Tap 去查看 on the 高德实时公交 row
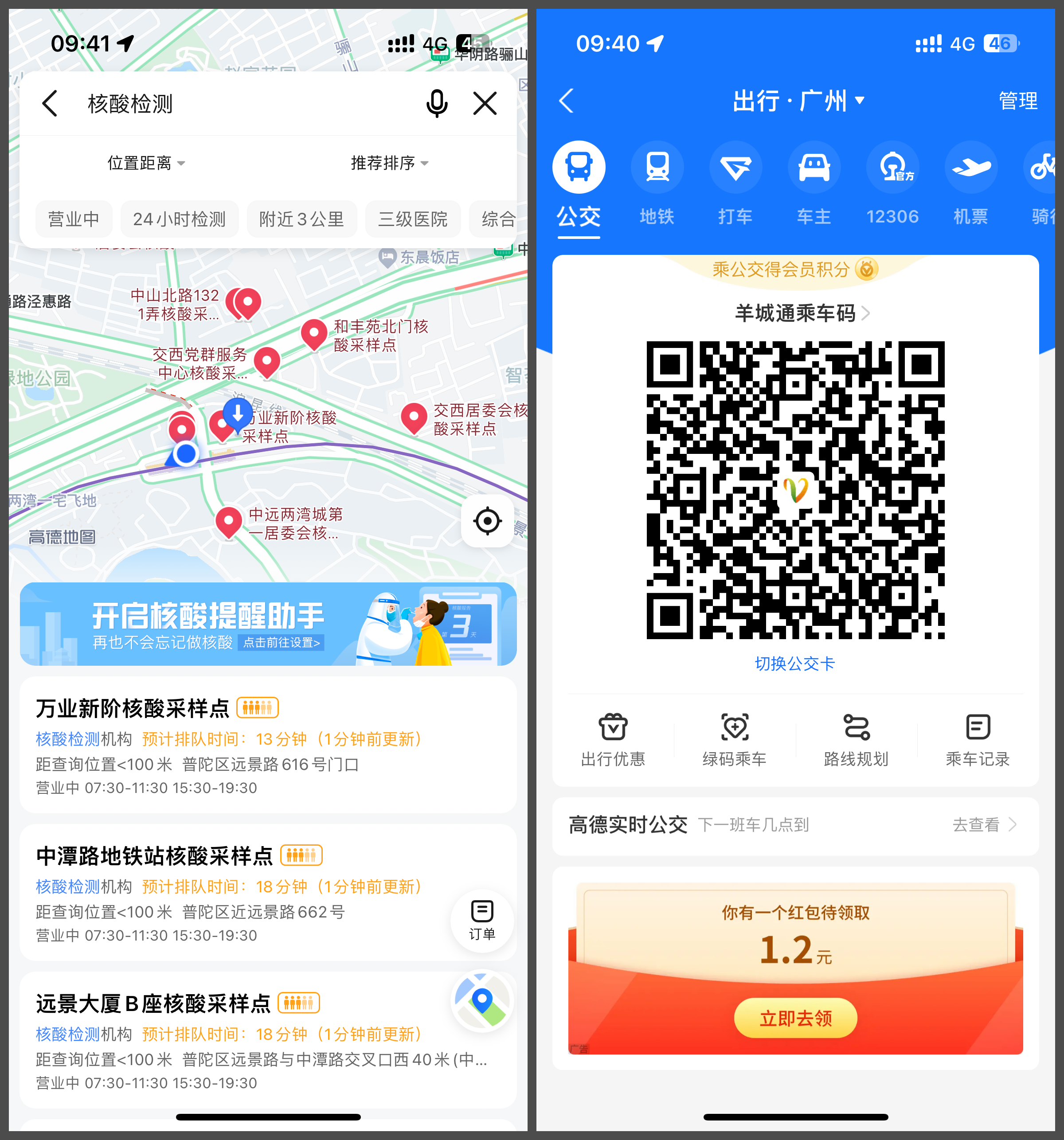 coord(983,824)
